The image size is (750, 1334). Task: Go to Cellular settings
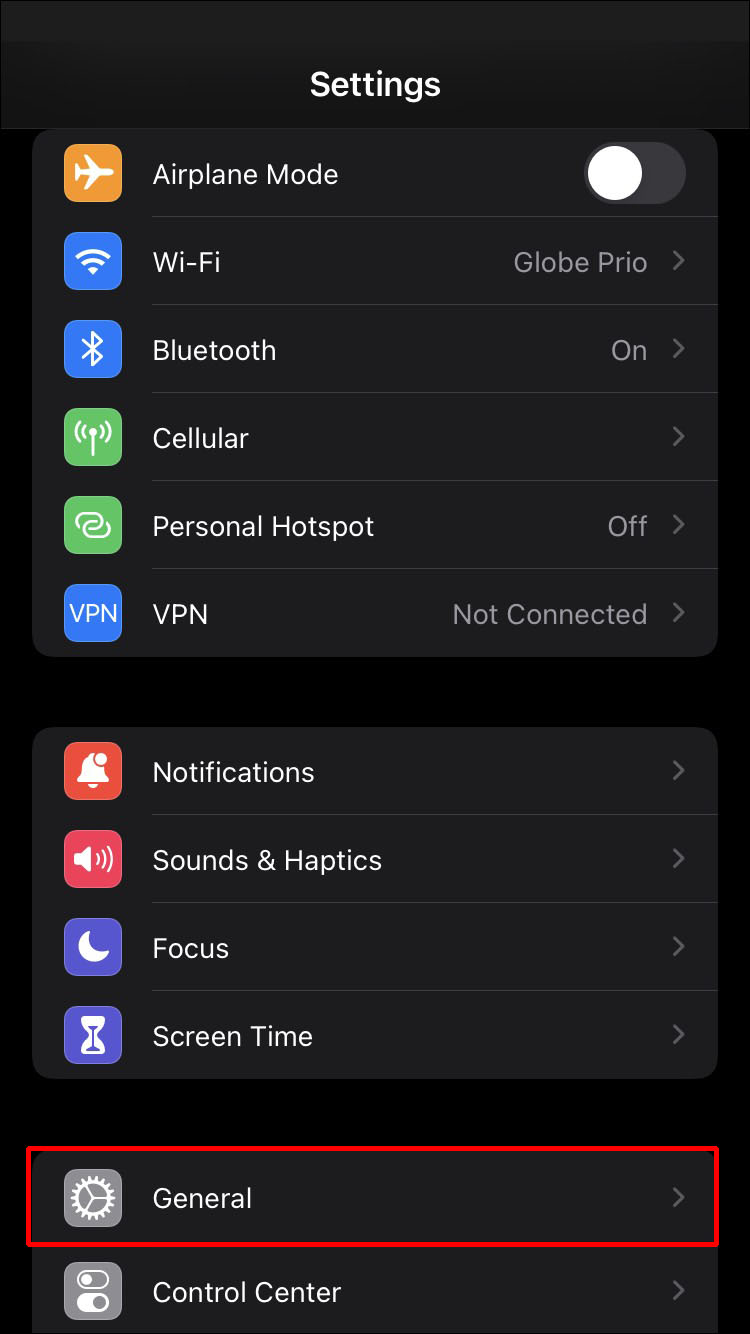[x=375, y=438]
